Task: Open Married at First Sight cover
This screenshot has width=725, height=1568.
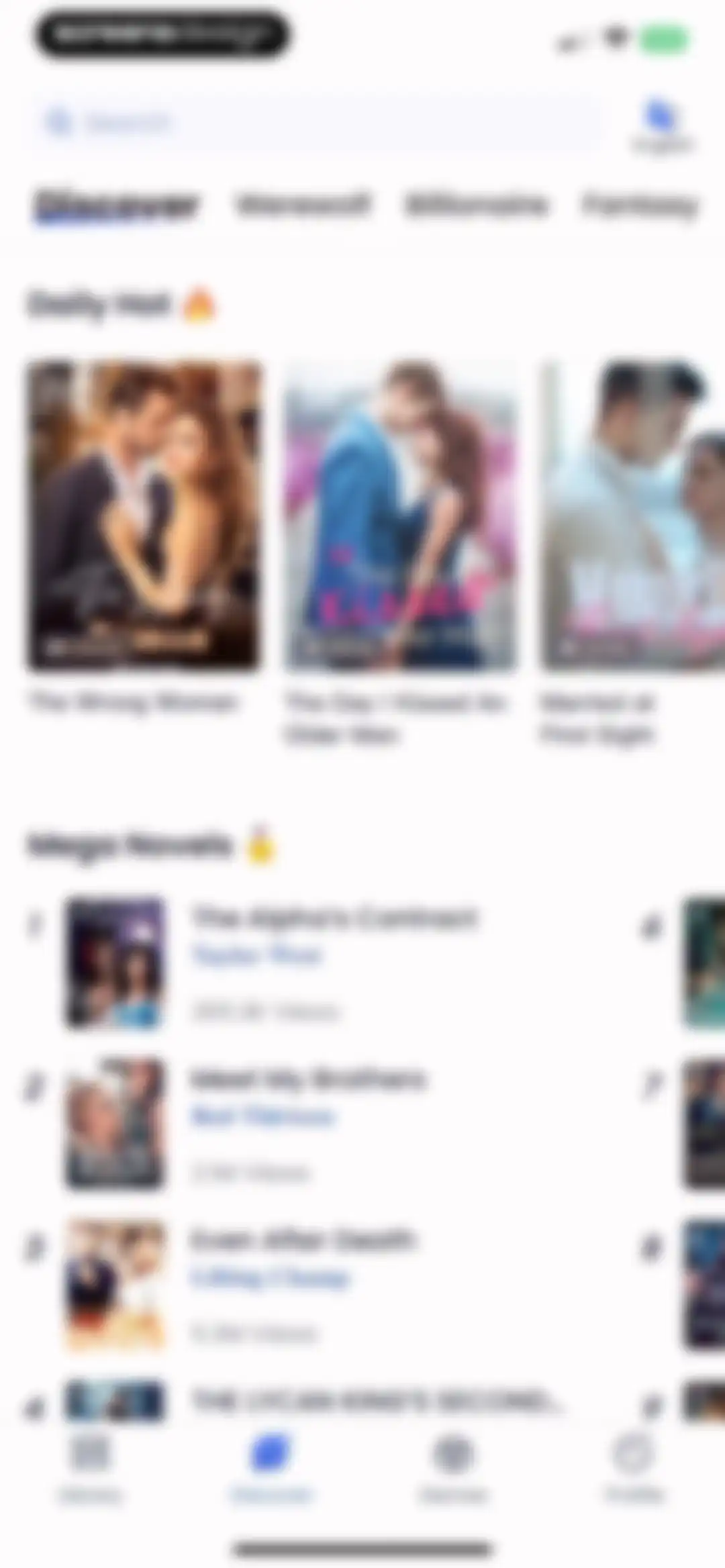Action: pos(632,516)
